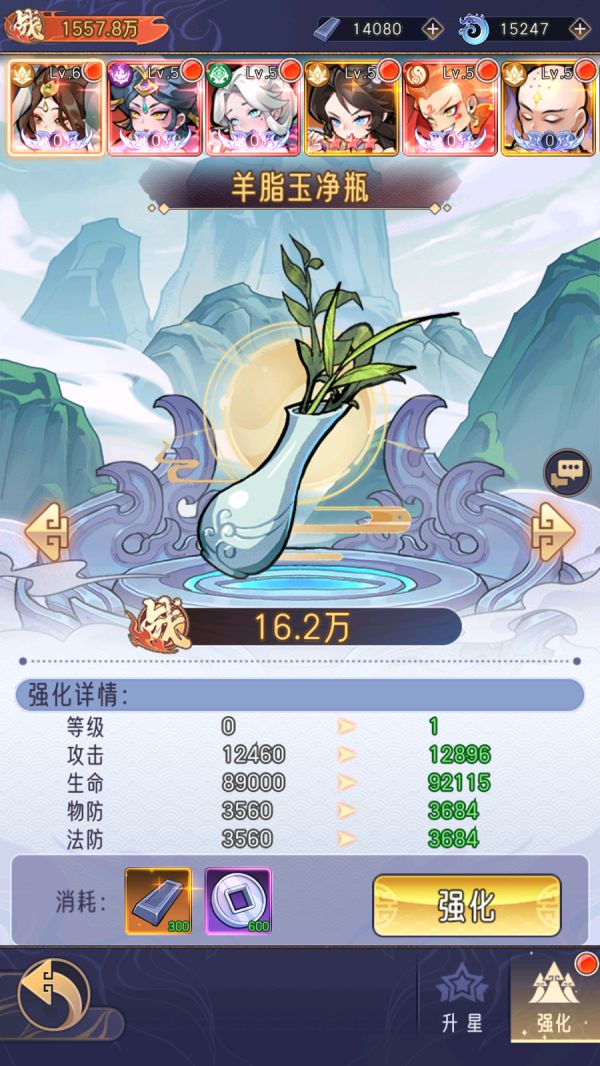This screenshot has height=1066, width=600.
Task: Select the first hero with Lv.6
Action: click(57, 108)
